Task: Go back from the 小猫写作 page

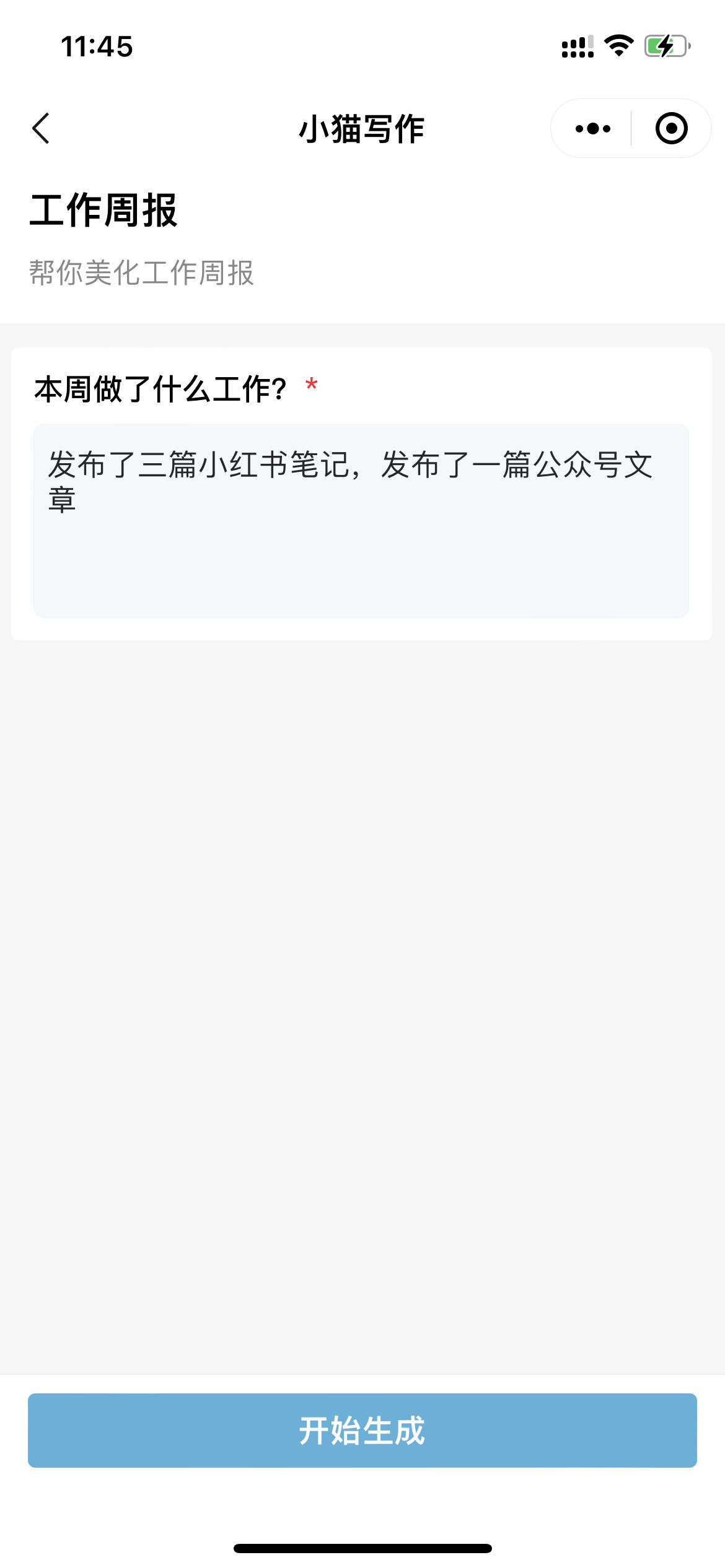Action: point(41,129)
